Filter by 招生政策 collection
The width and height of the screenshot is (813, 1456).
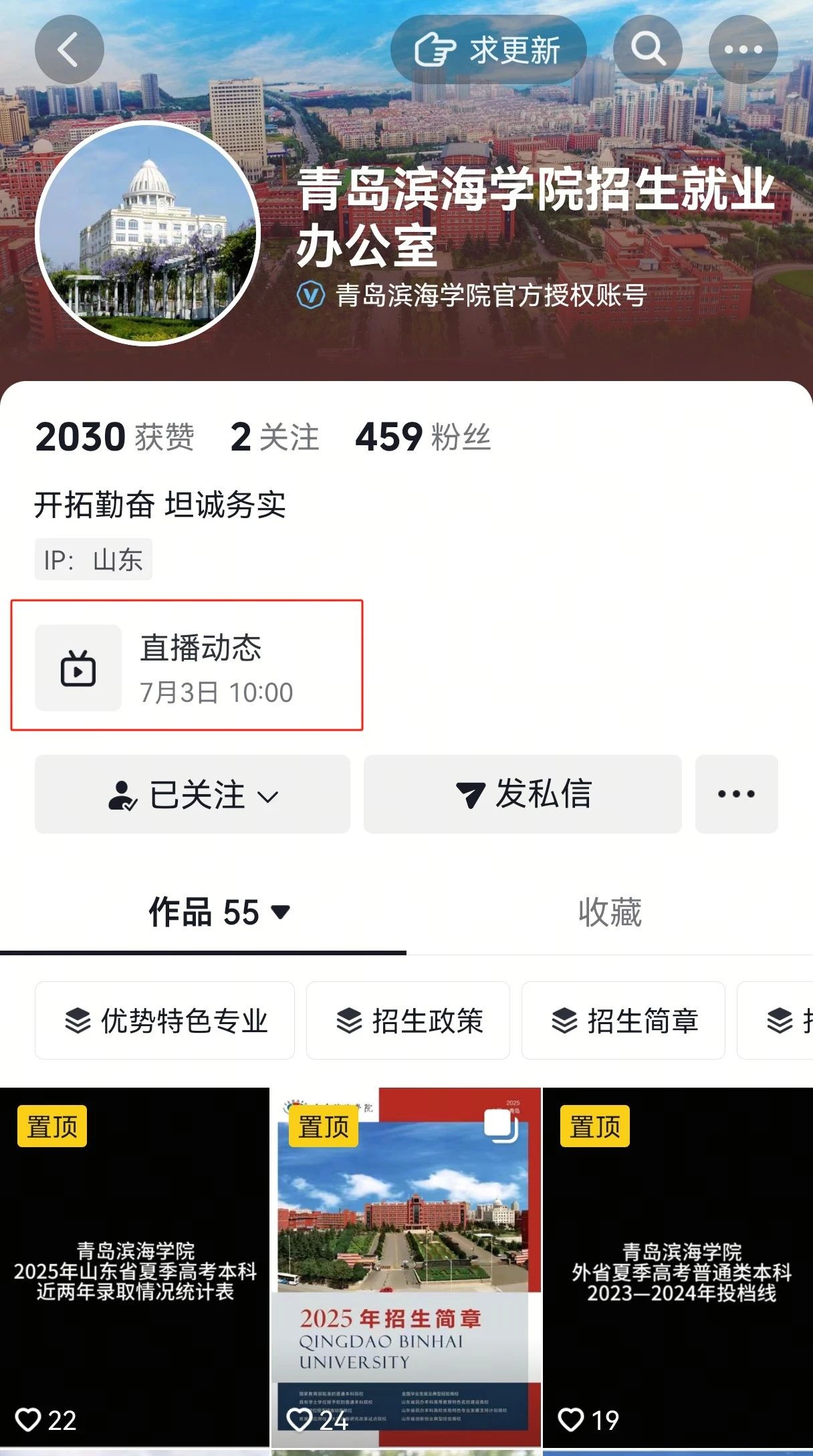(408, 1021)
